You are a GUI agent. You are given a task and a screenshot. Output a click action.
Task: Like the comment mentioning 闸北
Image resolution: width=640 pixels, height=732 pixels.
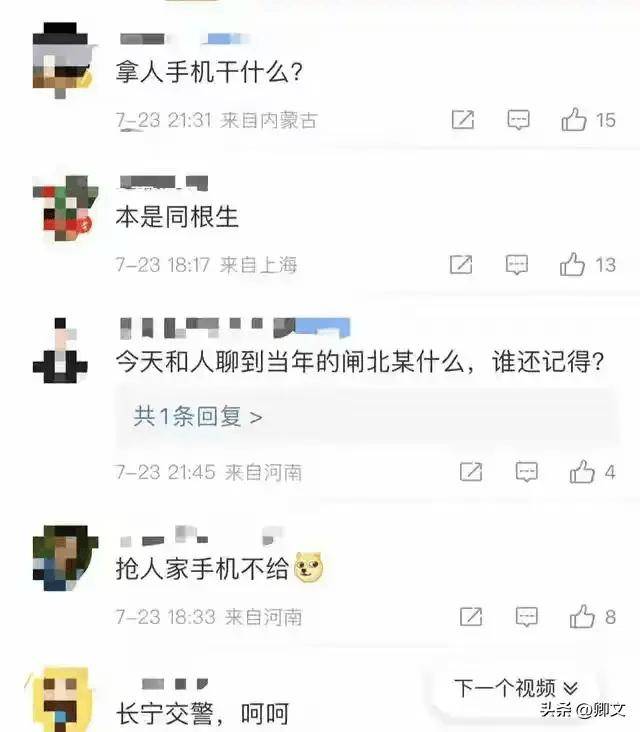(582, 472)
